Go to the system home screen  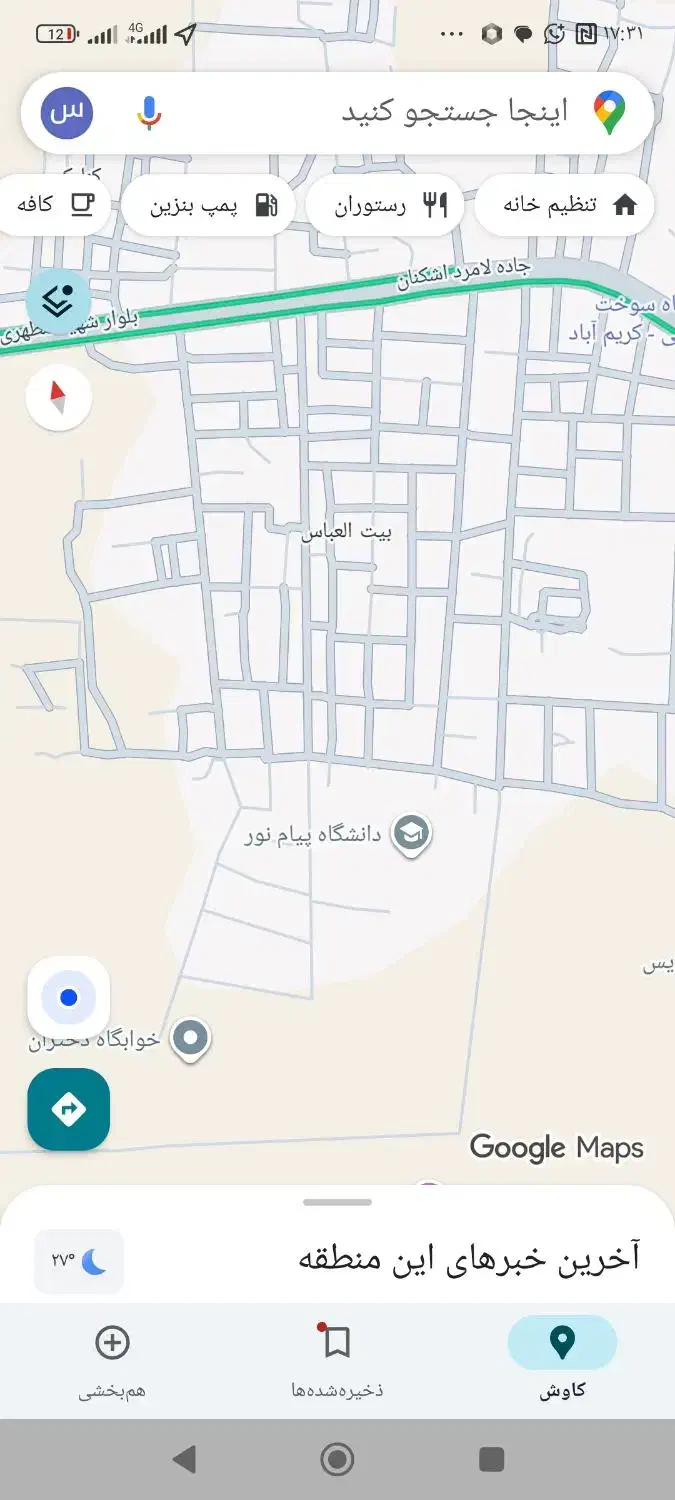(337, 1460)
